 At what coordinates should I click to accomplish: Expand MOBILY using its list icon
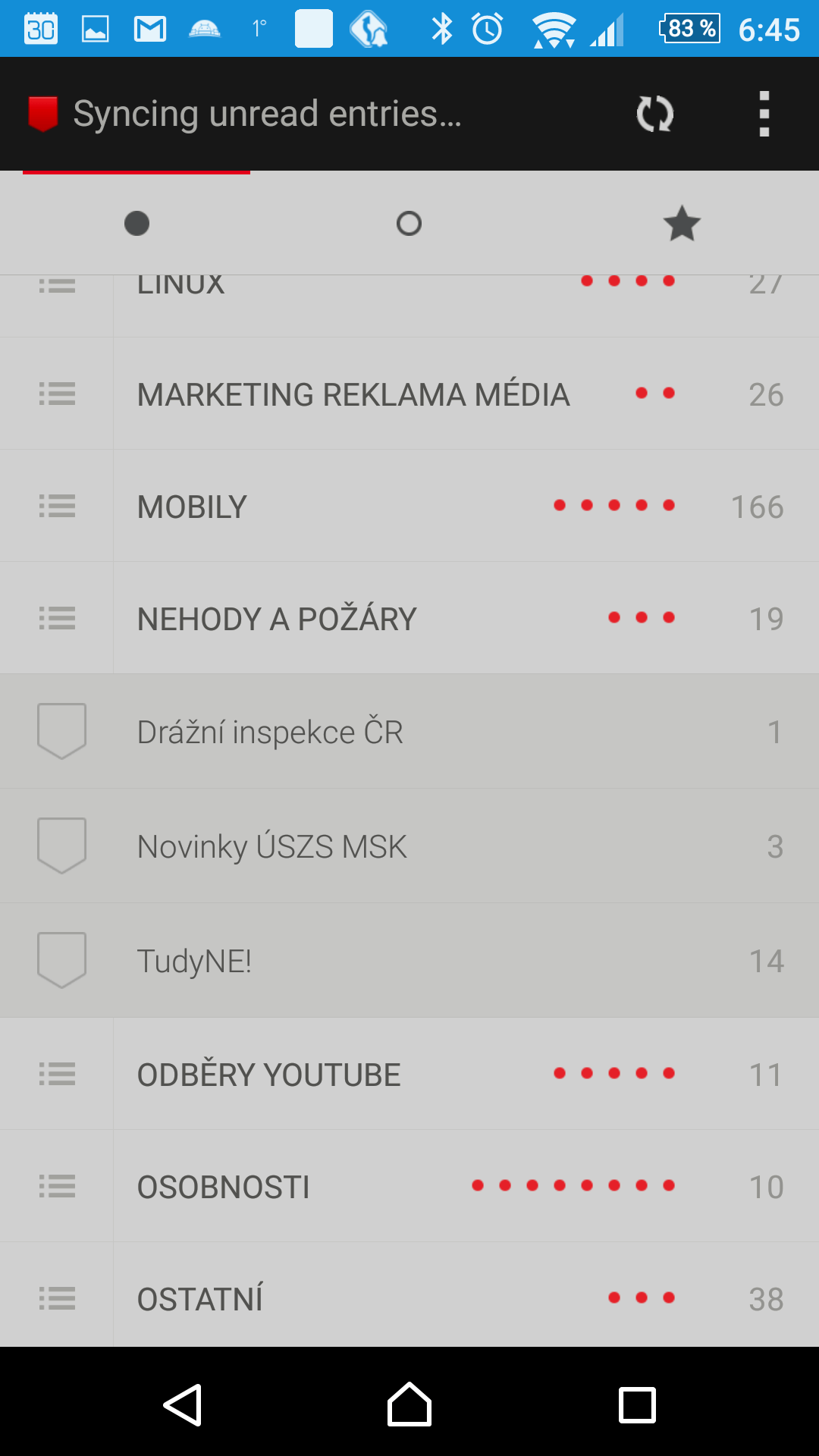click(x=57, y=506)
